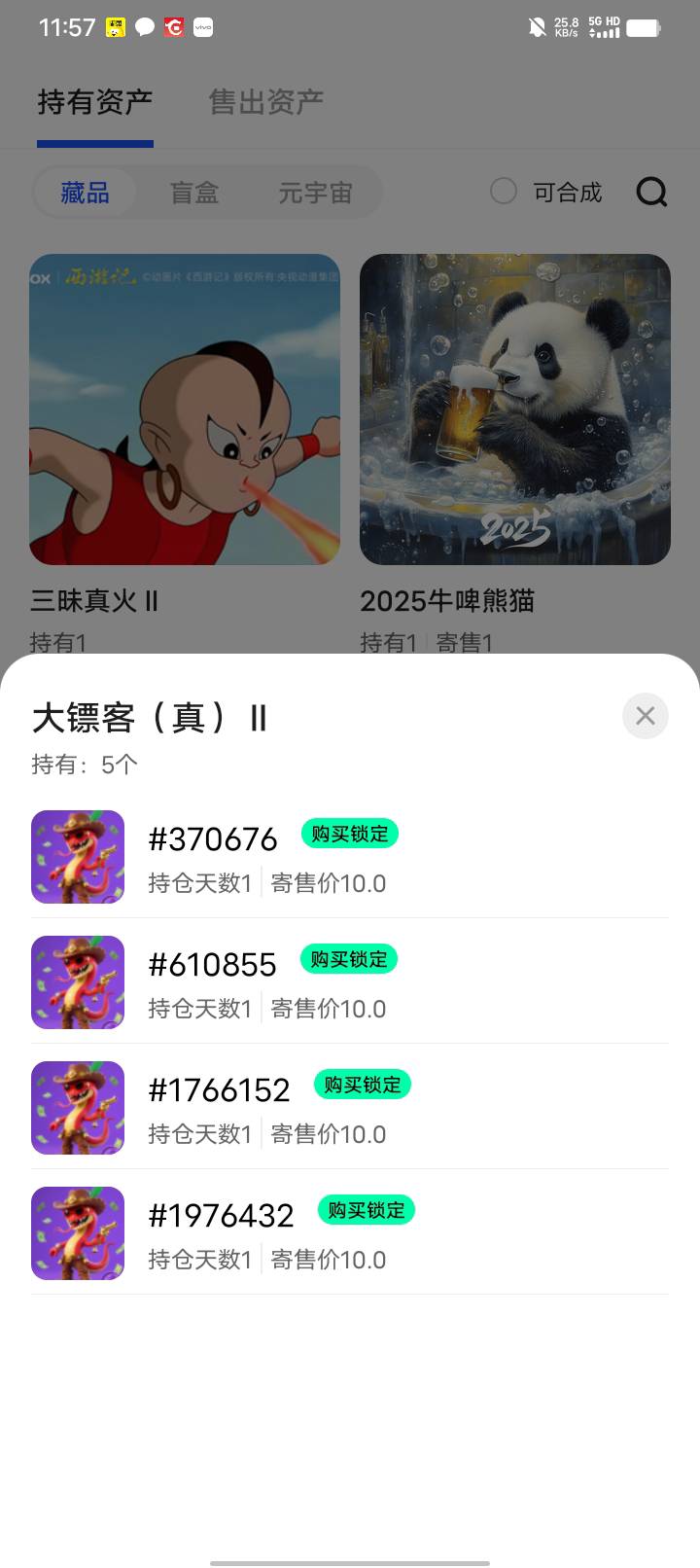This screenshot has width=700, height=1568.
Task: Switch to the 售出资产 tab
Action: [x=265, y=101]
